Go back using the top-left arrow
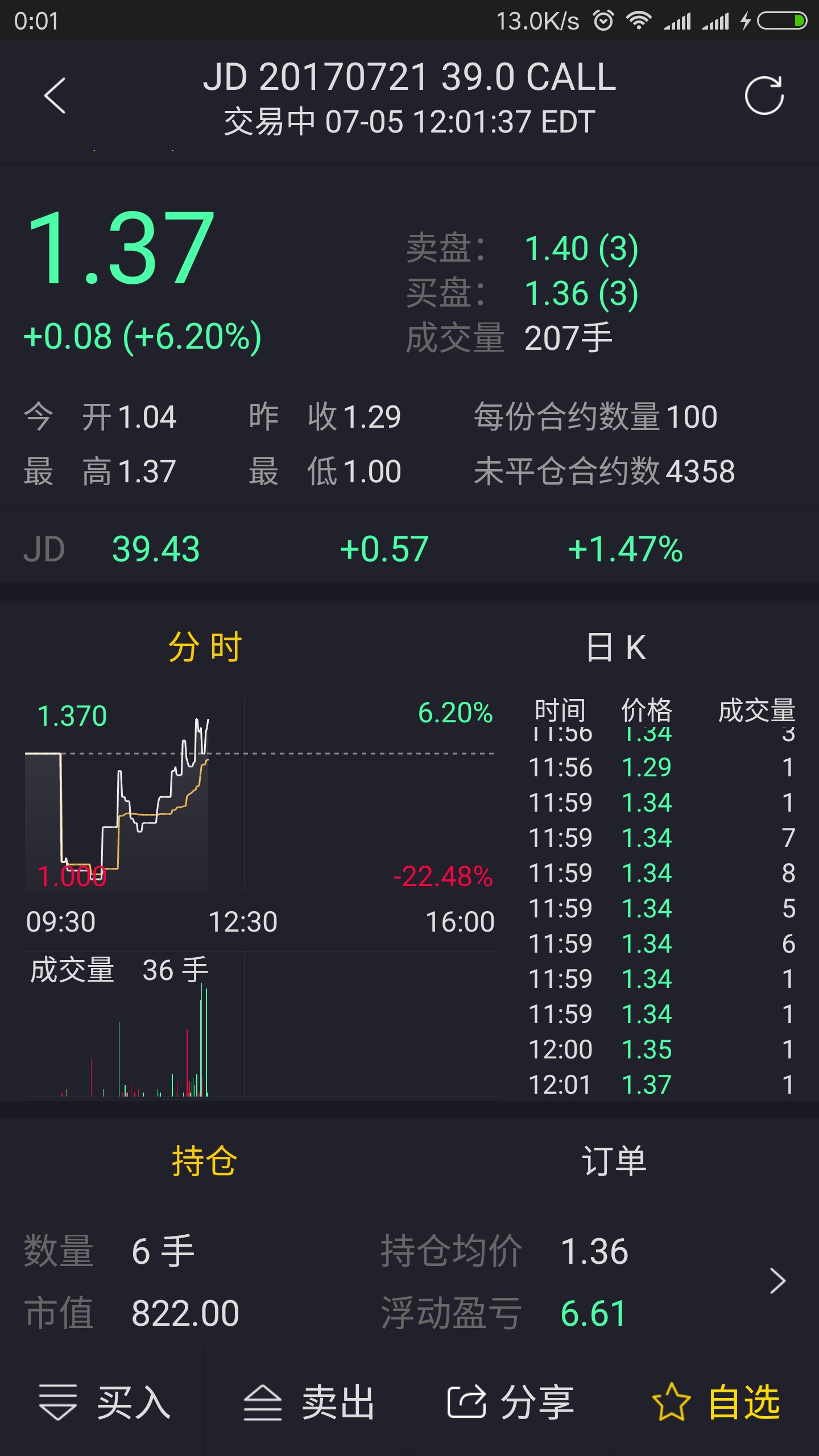This screenshot has width=819, height=1456. pos(55,96)
